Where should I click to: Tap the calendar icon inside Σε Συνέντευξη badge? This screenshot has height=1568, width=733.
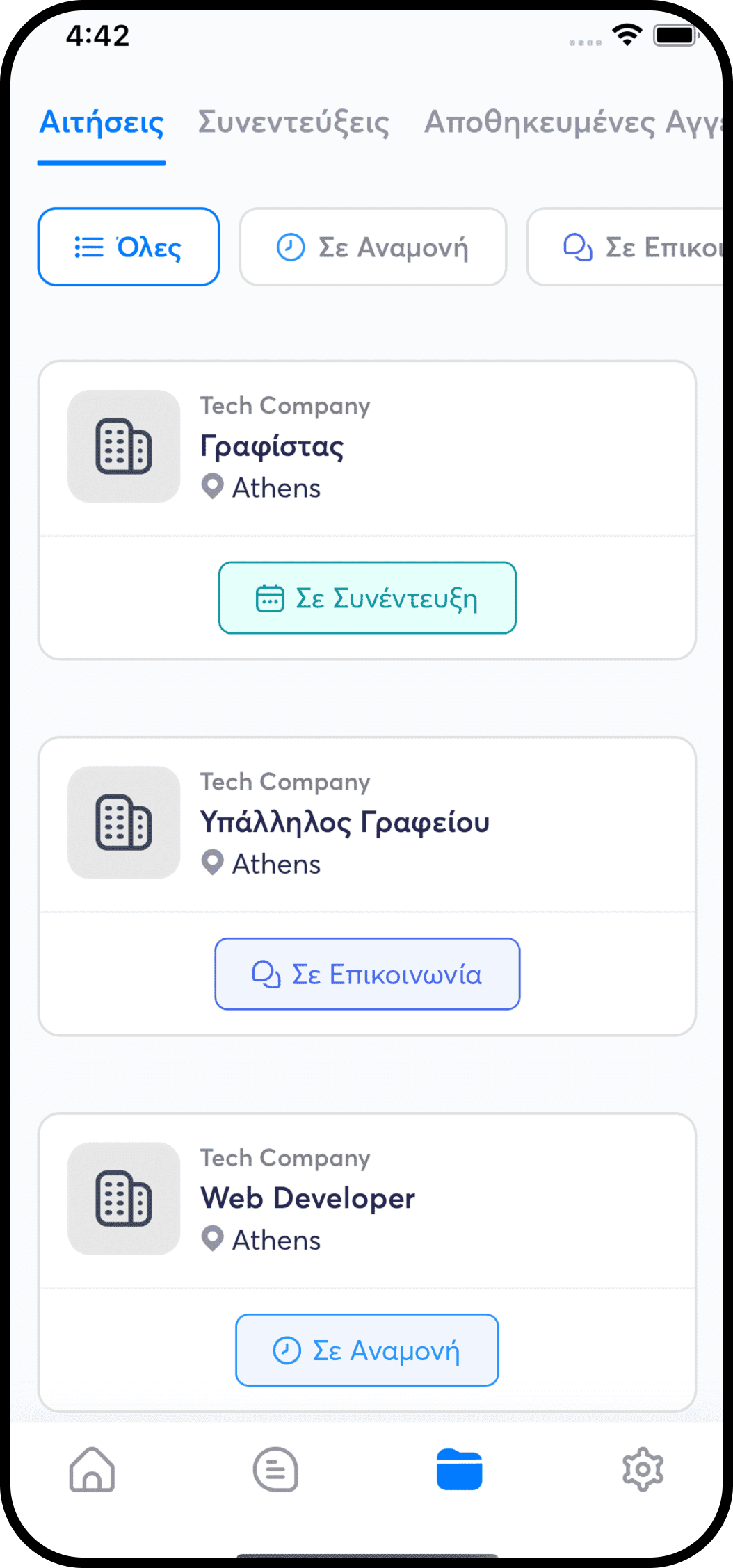(x=271, y=598)
